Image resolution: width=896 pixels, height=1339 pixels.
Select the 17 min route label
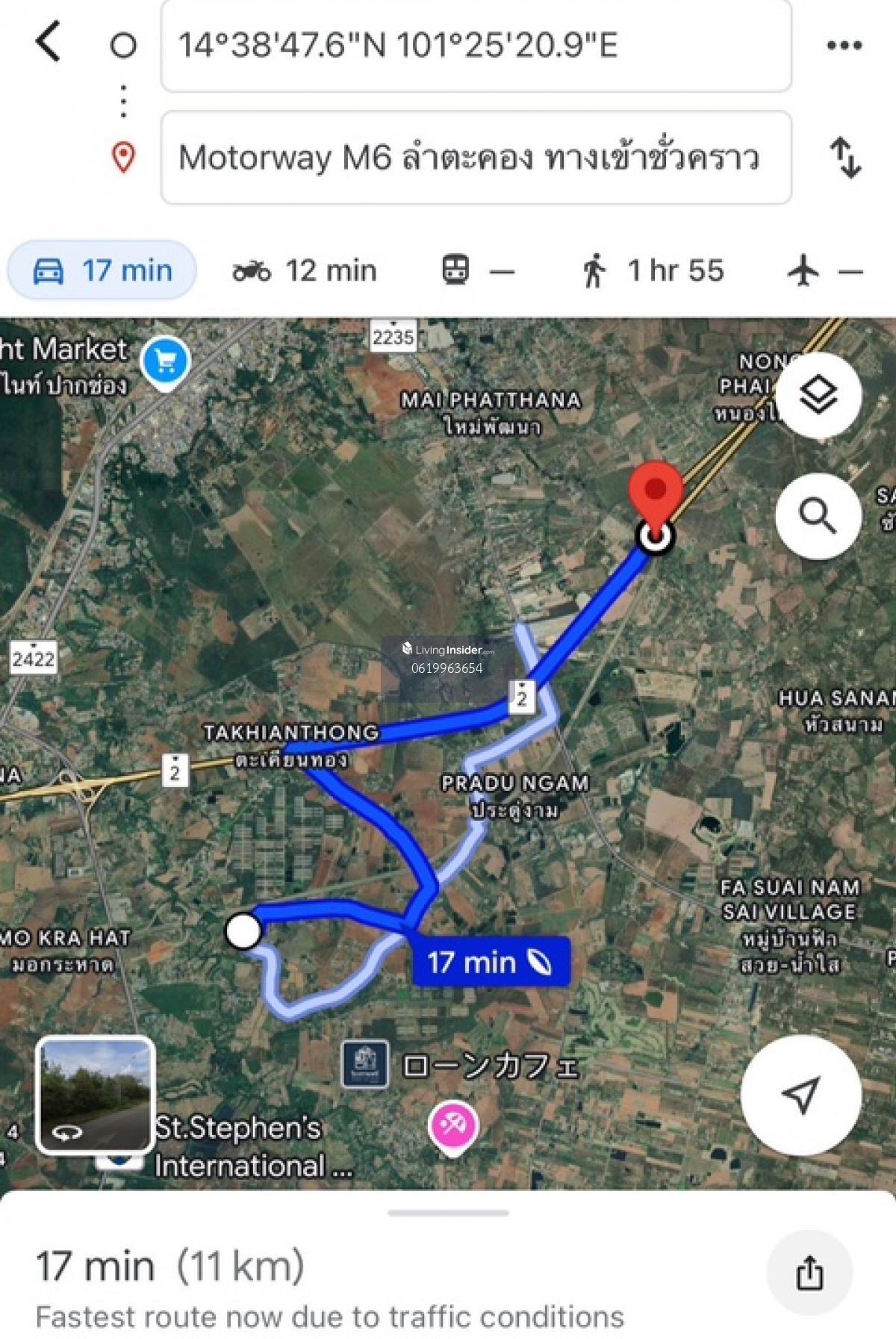(490, 962)
